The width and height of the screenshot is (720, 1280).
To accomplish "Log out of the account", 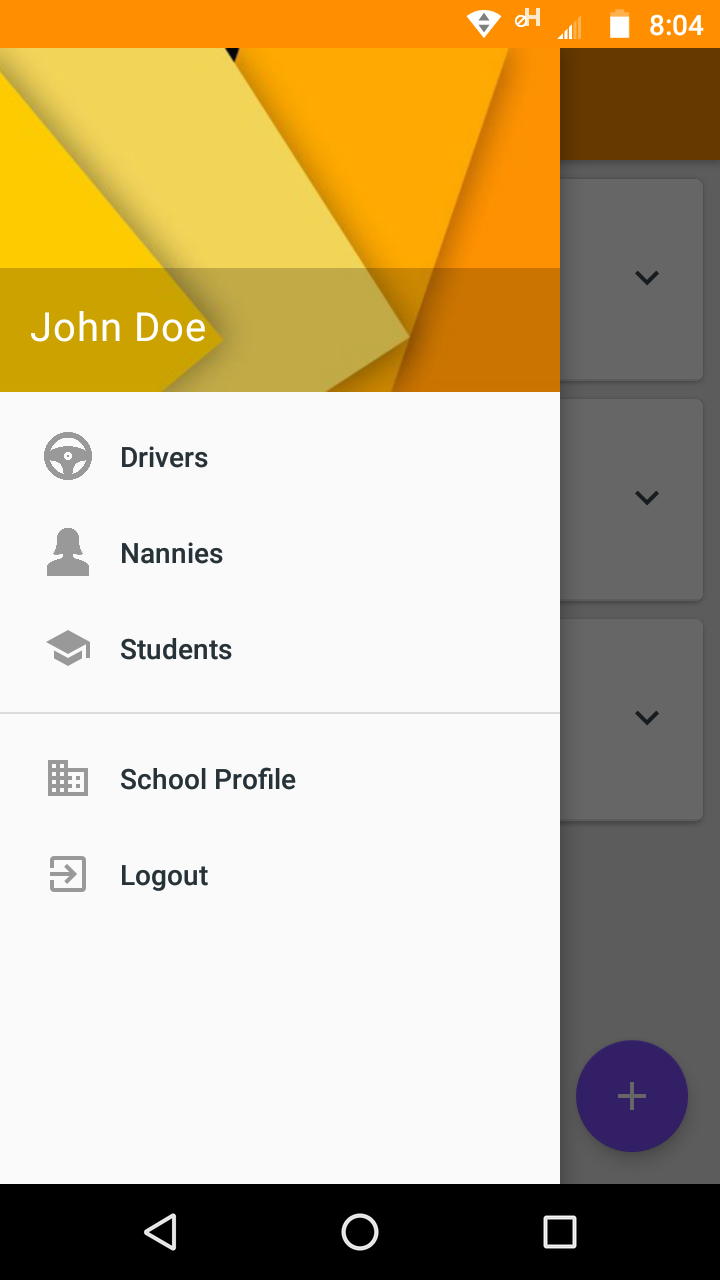I will click(164, 875).
